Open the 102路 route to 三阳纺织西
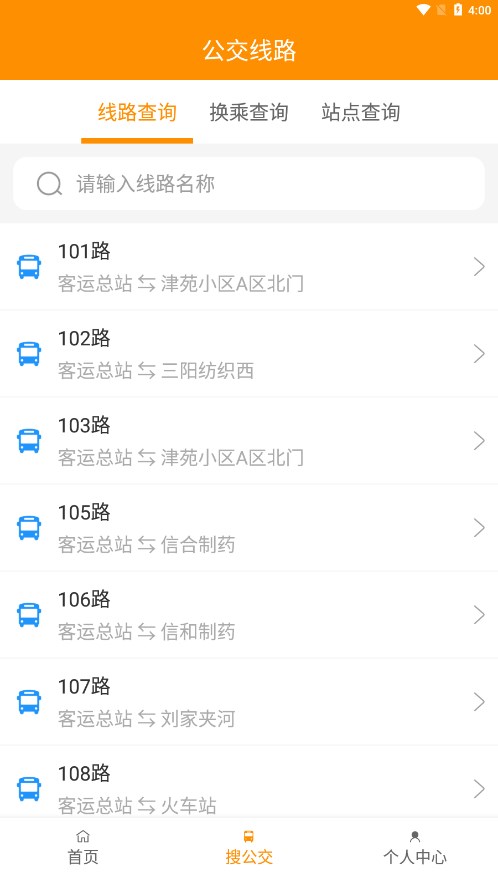498x887 pixels. 249,354
